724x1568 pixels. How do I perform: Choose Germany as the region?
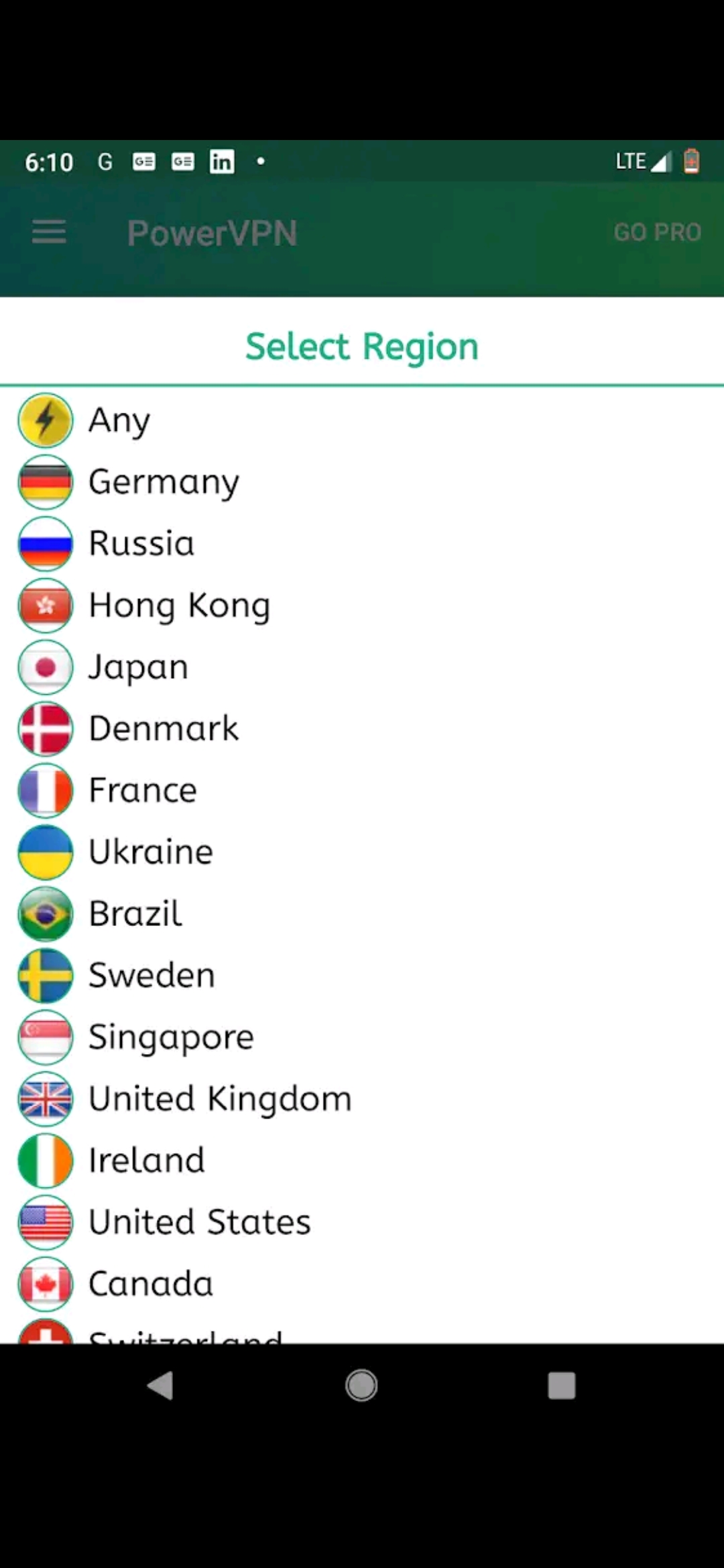tap(362, 482)
